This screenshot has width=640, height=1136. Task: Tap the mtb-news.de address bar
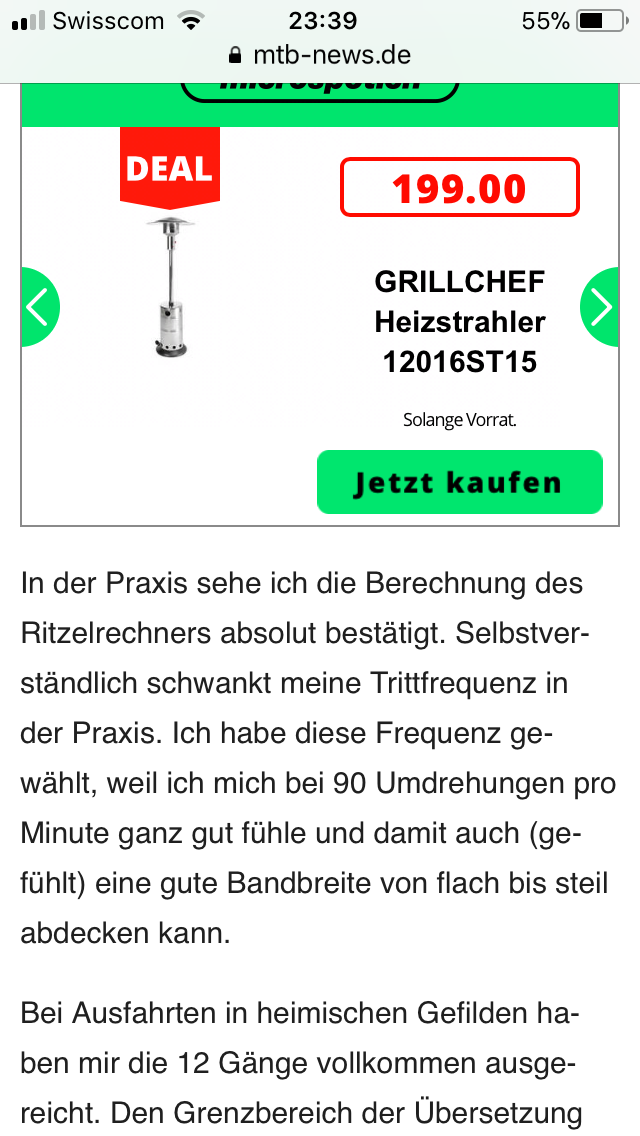[320, 54]
